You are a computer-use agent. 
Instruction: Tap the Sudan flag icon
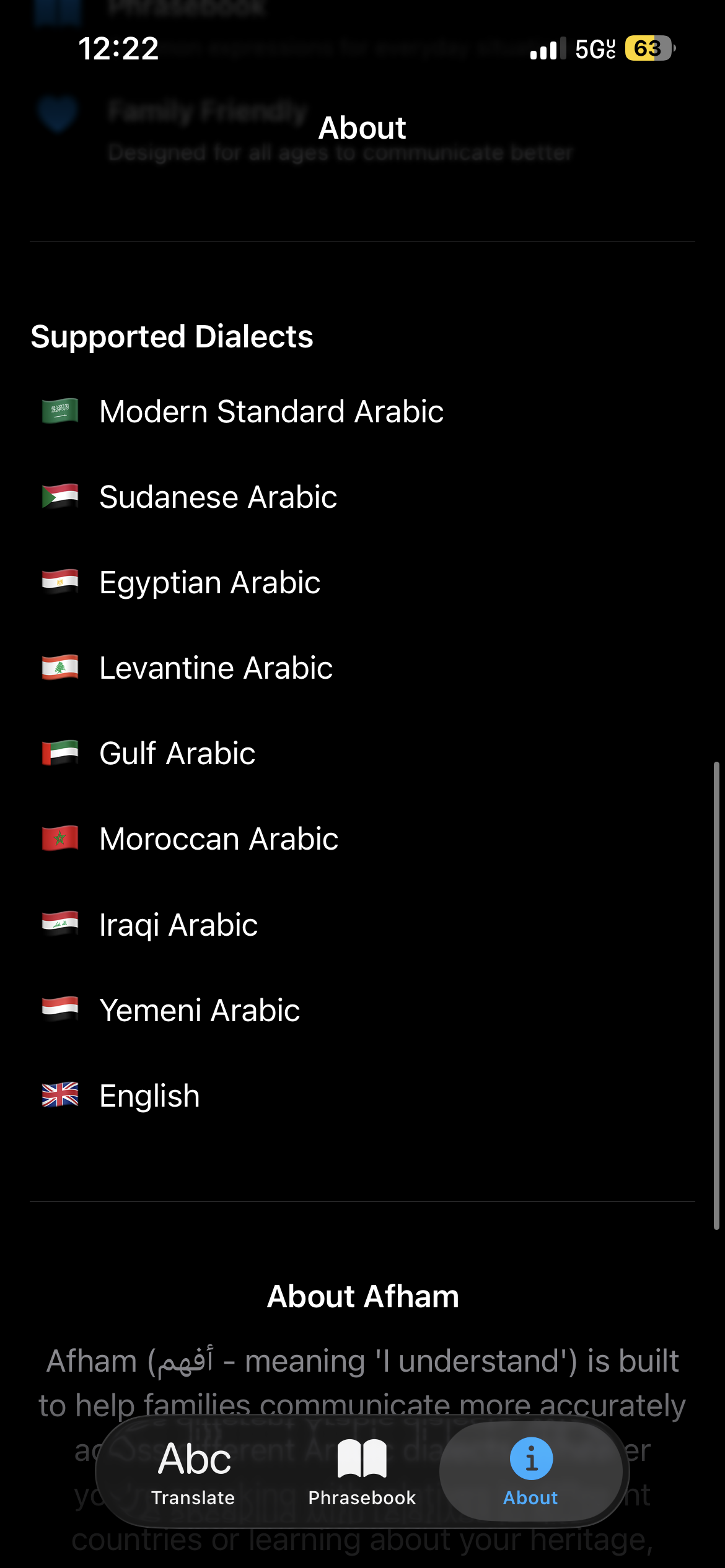(58, 496)
